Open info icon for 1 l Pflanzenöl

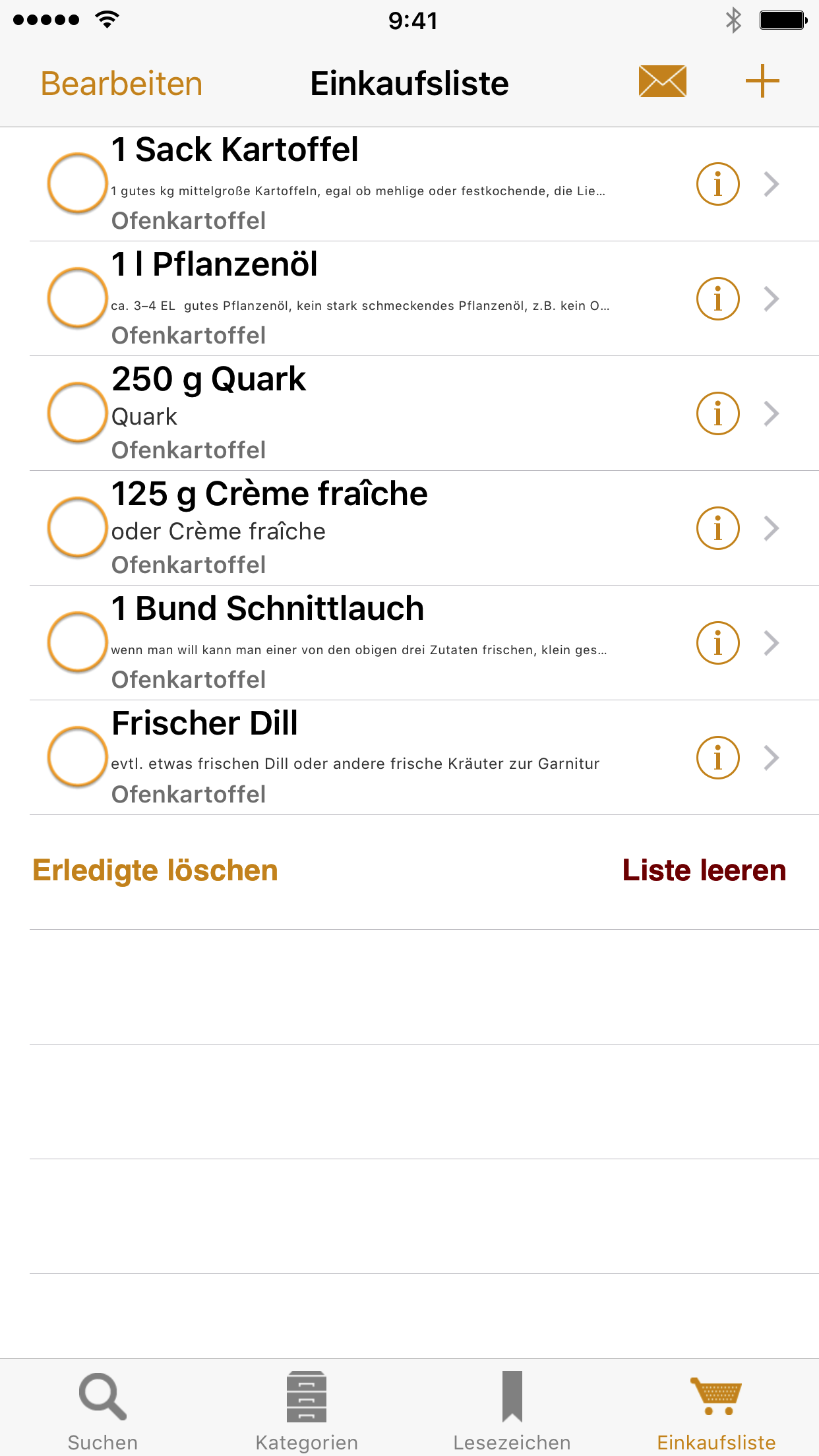tap(717, 299)
